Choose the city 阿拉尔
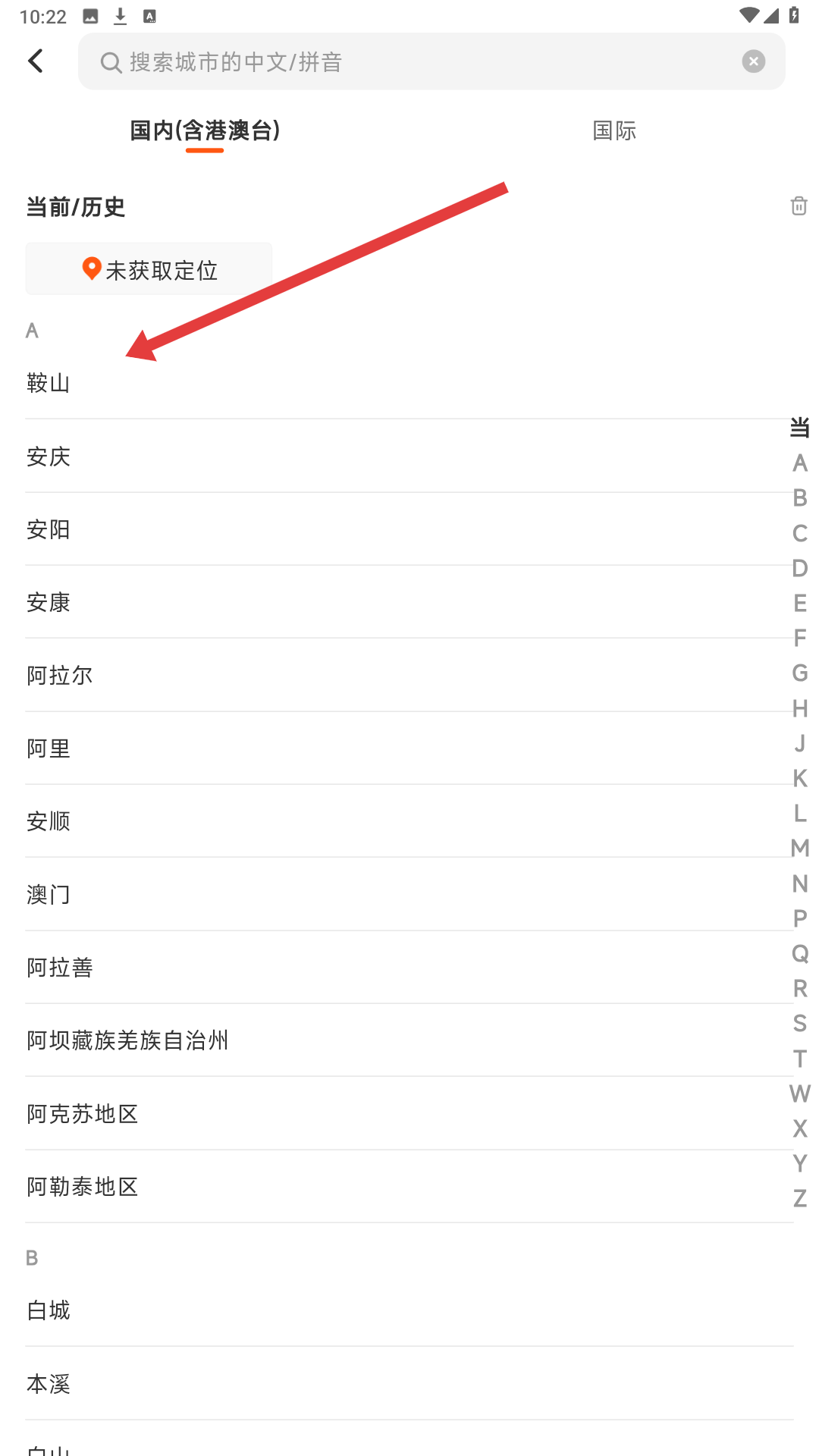Viewport: 819px width, 1456px height. (59, 675)
